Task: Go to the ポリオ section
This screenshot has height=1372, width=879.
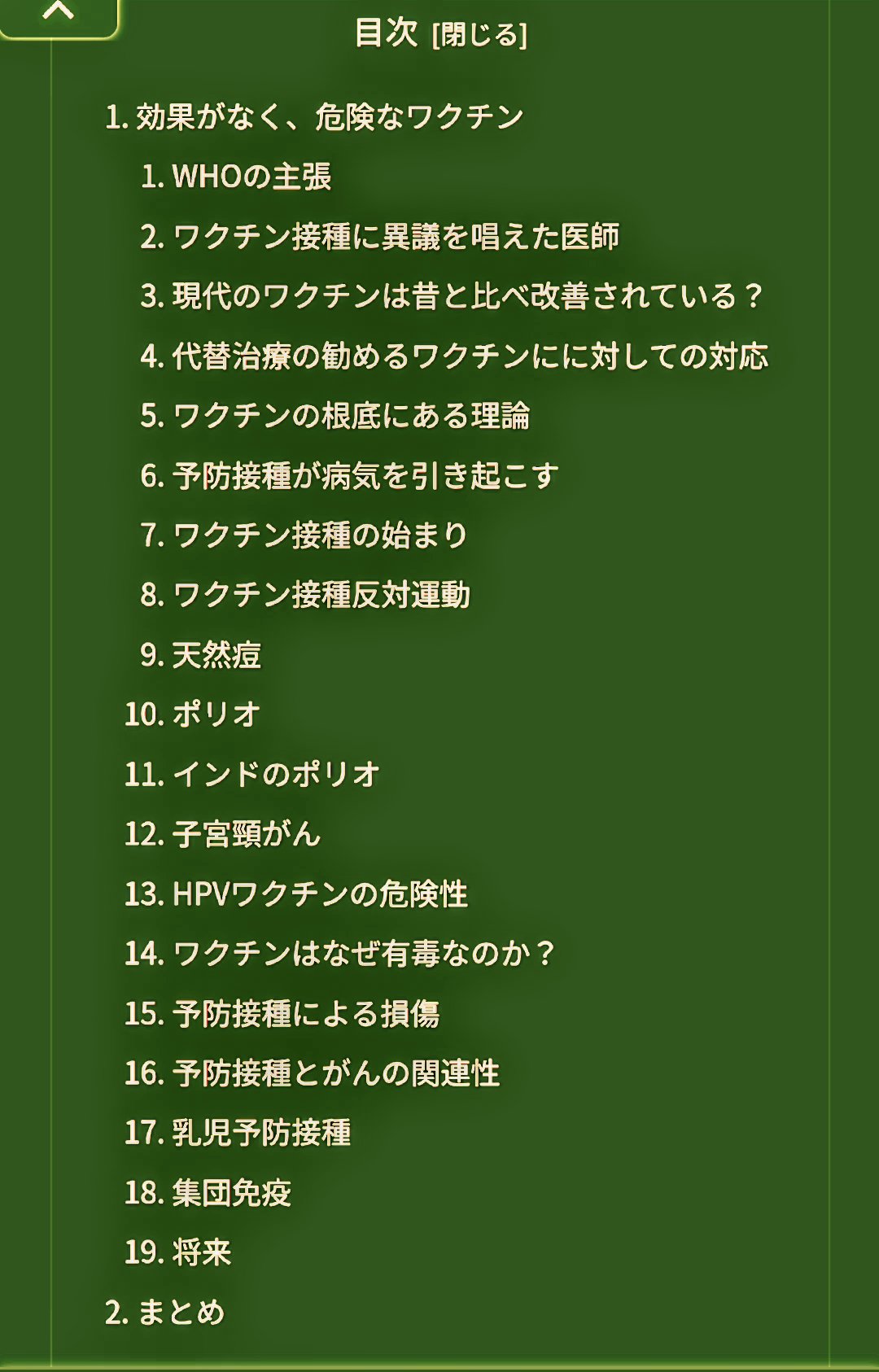Action: tap(216, 714)
